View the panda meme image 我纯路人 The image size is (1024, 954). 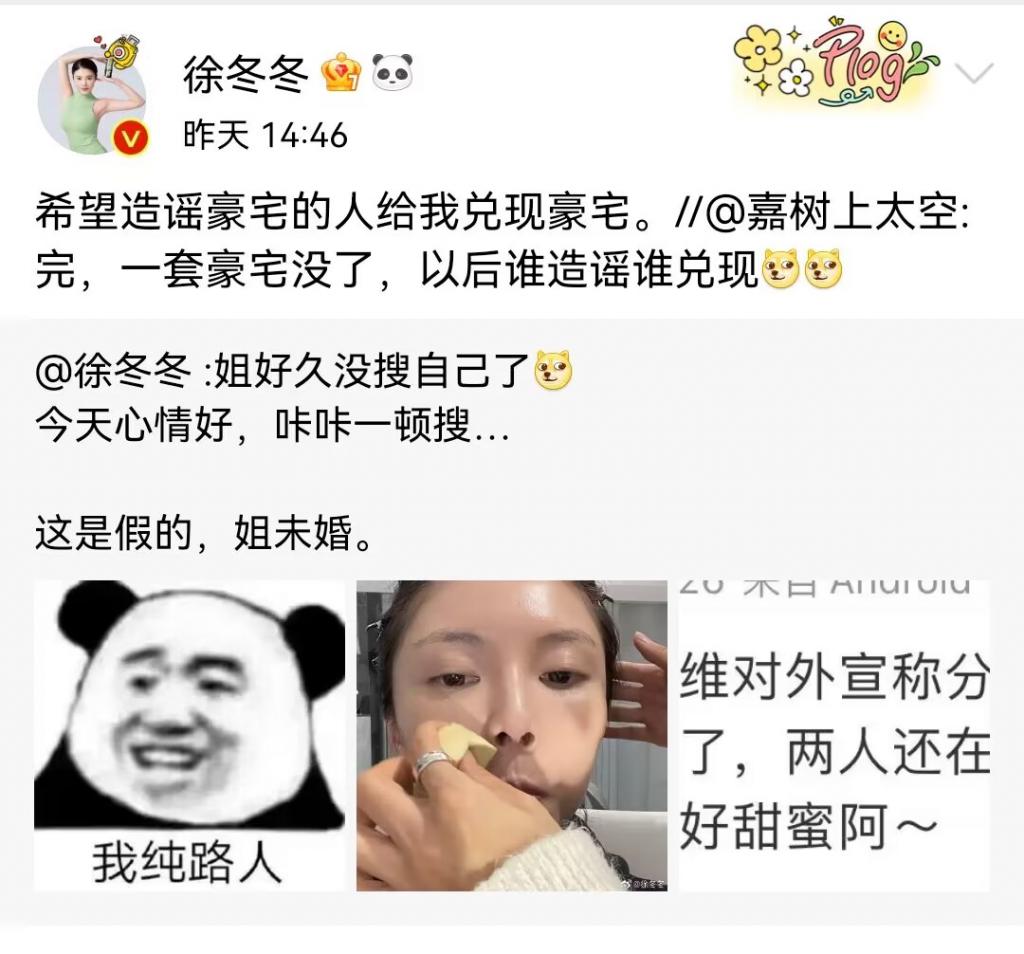190,735
